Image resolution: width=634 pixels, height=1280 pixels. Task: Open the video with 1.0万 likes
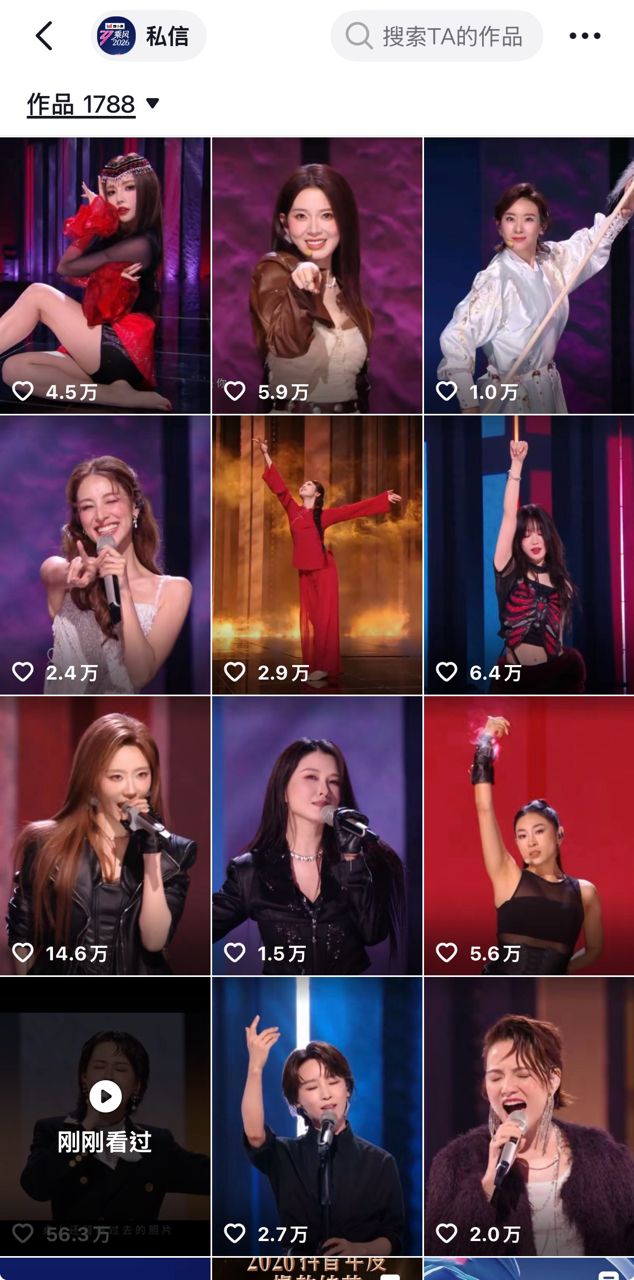529,275
